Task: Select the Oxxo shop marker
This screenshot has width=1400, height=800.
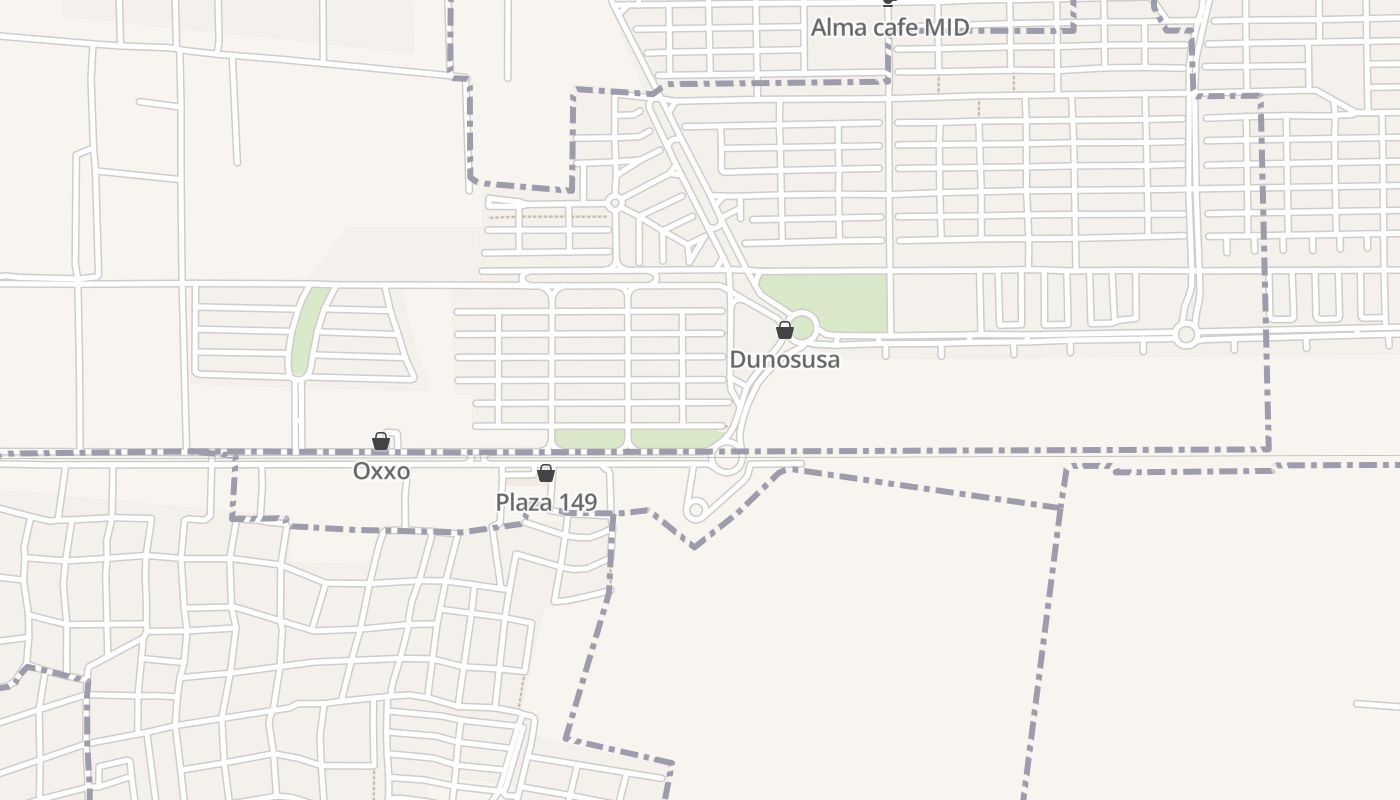Action: point(381,441)
